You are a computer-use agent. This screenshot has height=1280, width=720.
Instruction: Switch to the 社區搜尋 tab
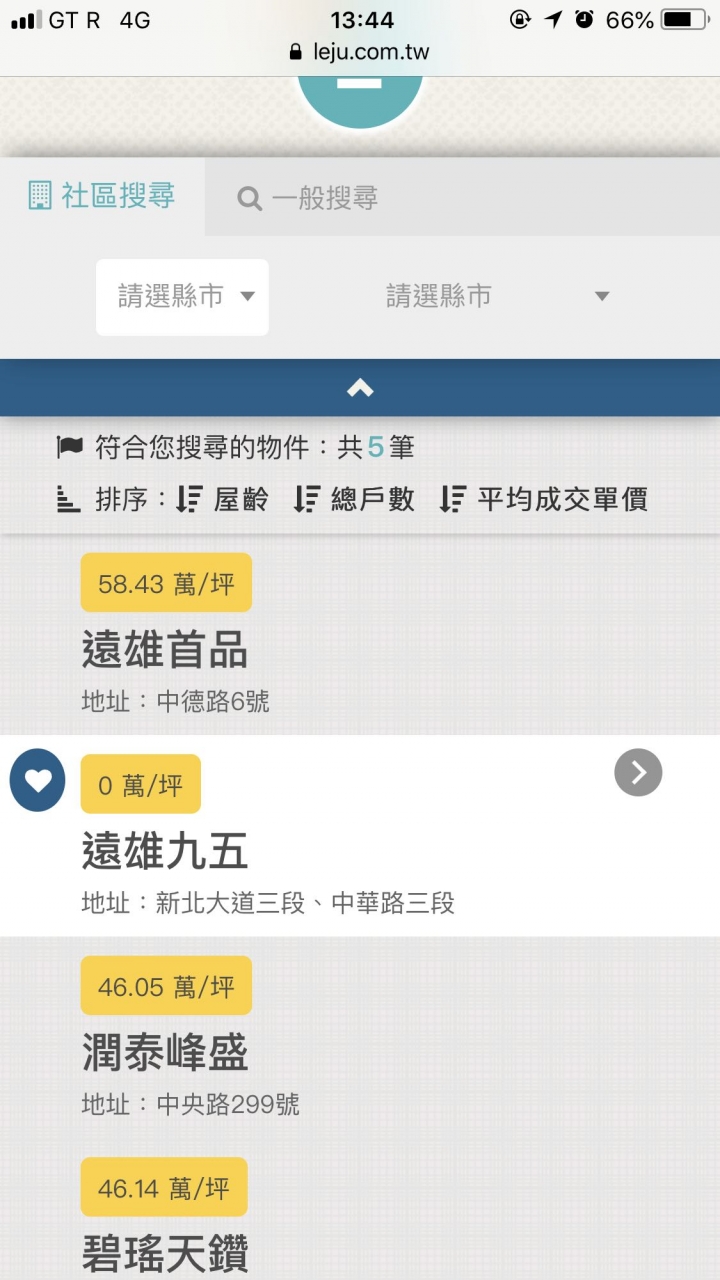tap(102, 196)
